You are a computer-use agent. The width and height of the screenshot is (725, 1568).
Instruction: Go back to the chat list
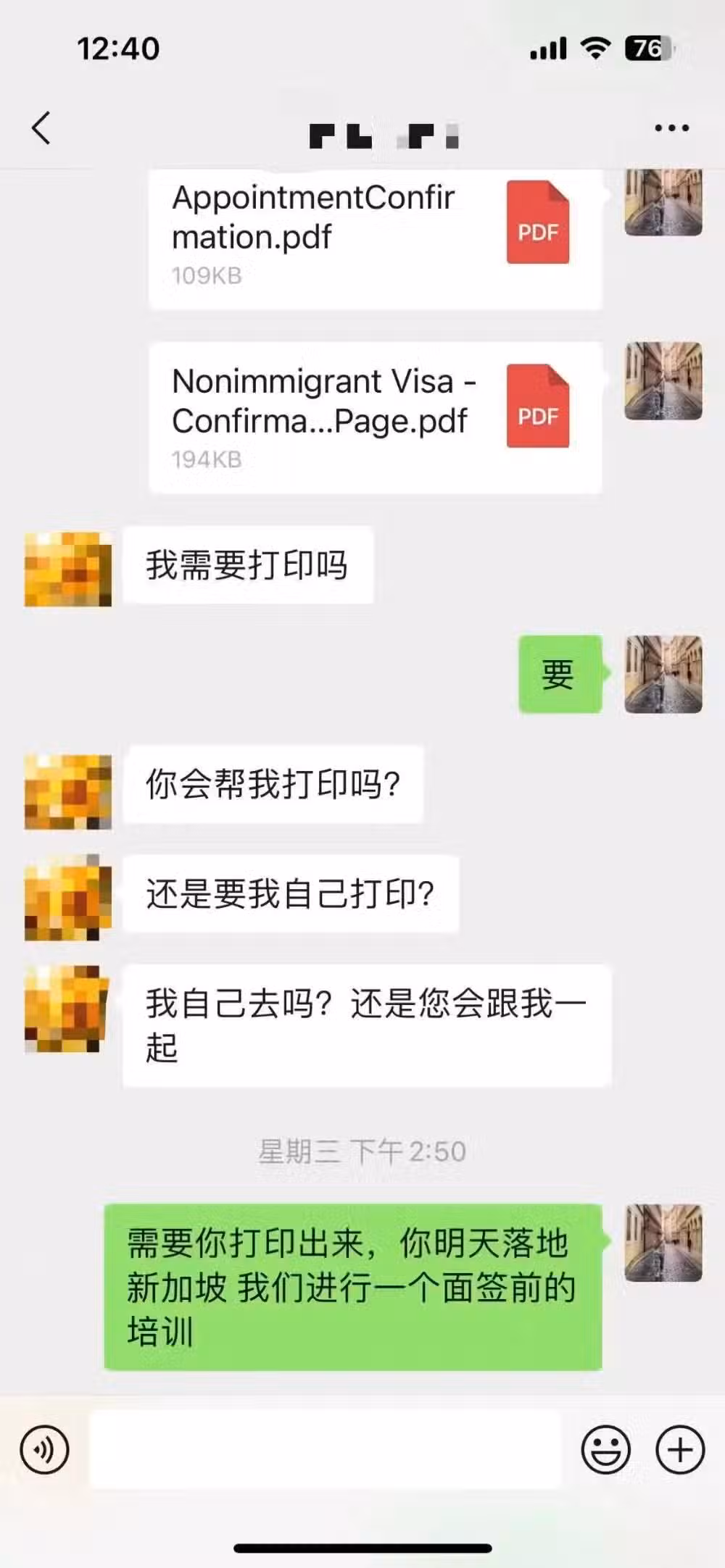tap(41, 128)
